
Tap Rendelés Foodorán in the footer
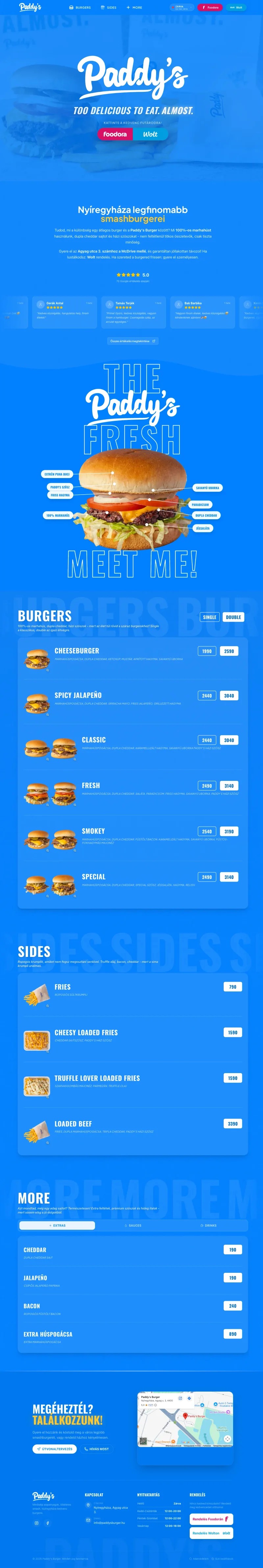click(211, 1519)
